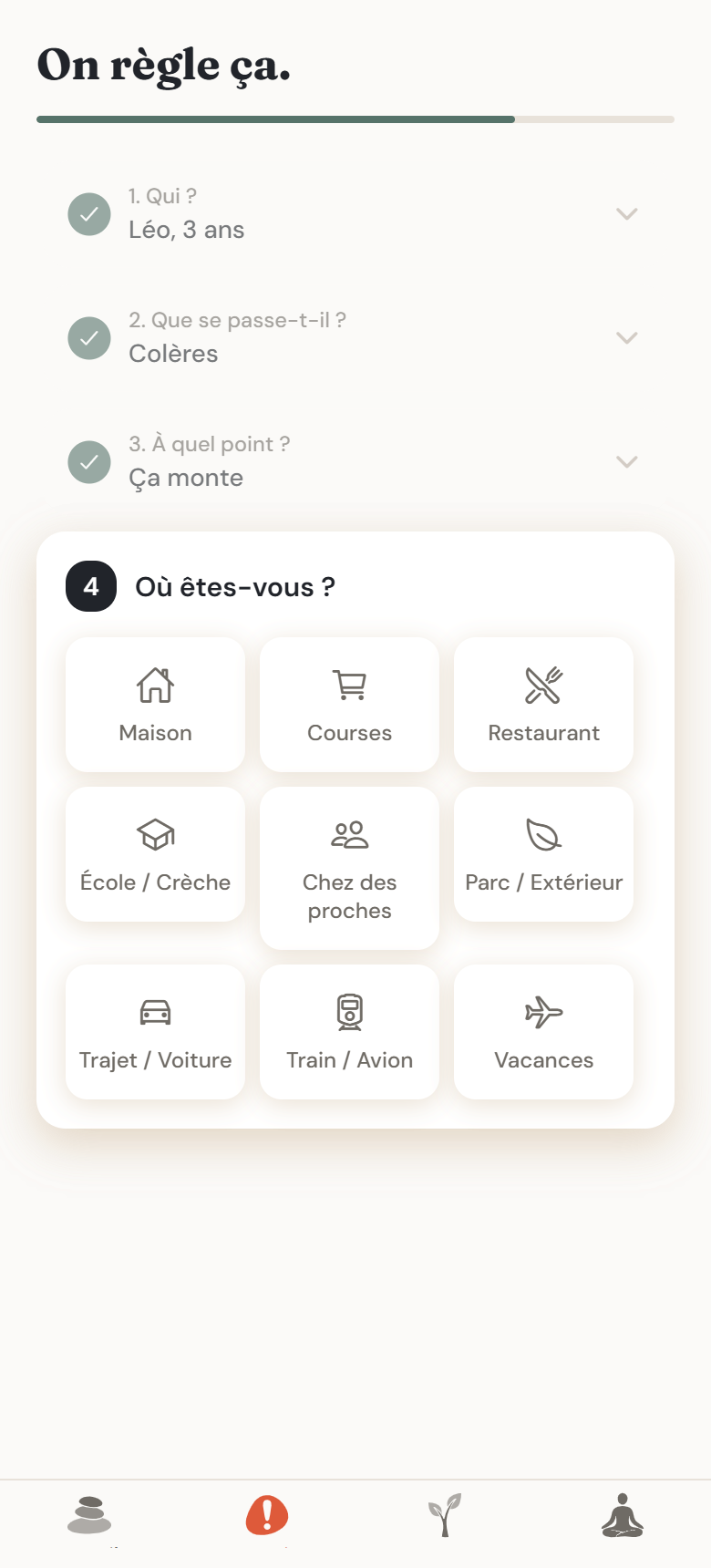Collapse the '3. À quel point ?' section
The height and width of the screenshot is (1568, 711).
click(626, 462)
